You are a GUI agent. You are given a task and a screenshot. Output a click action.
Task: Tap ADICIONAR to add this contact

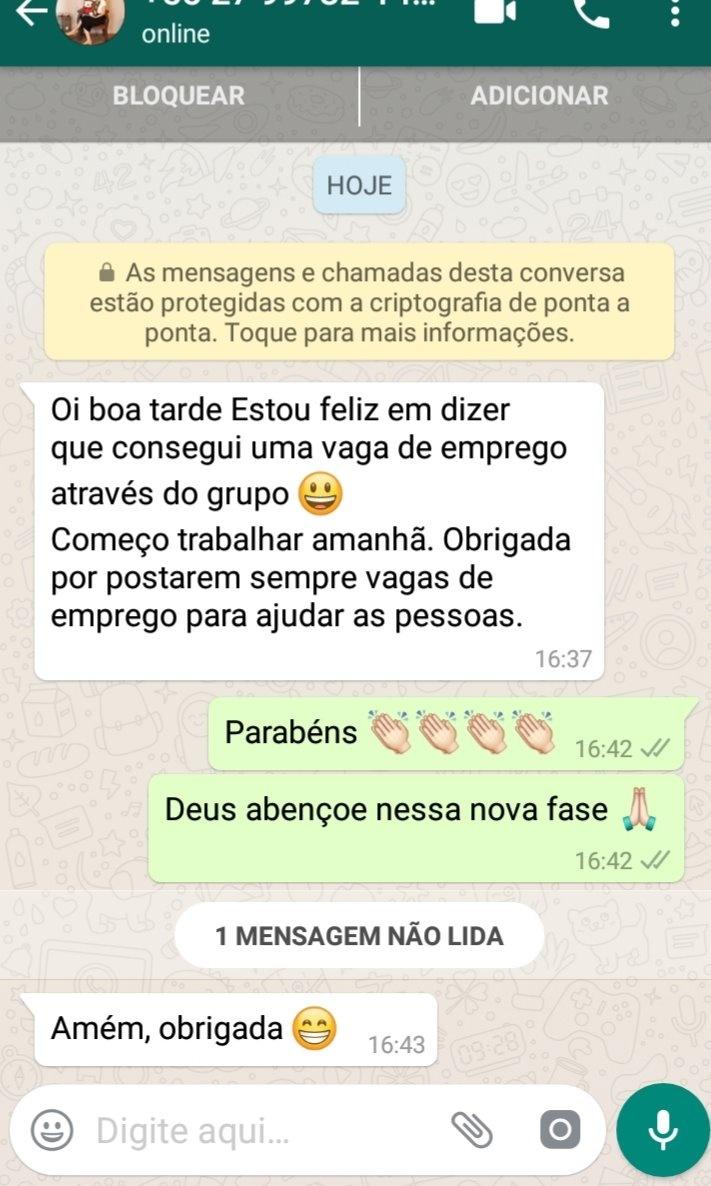[539, 96]
